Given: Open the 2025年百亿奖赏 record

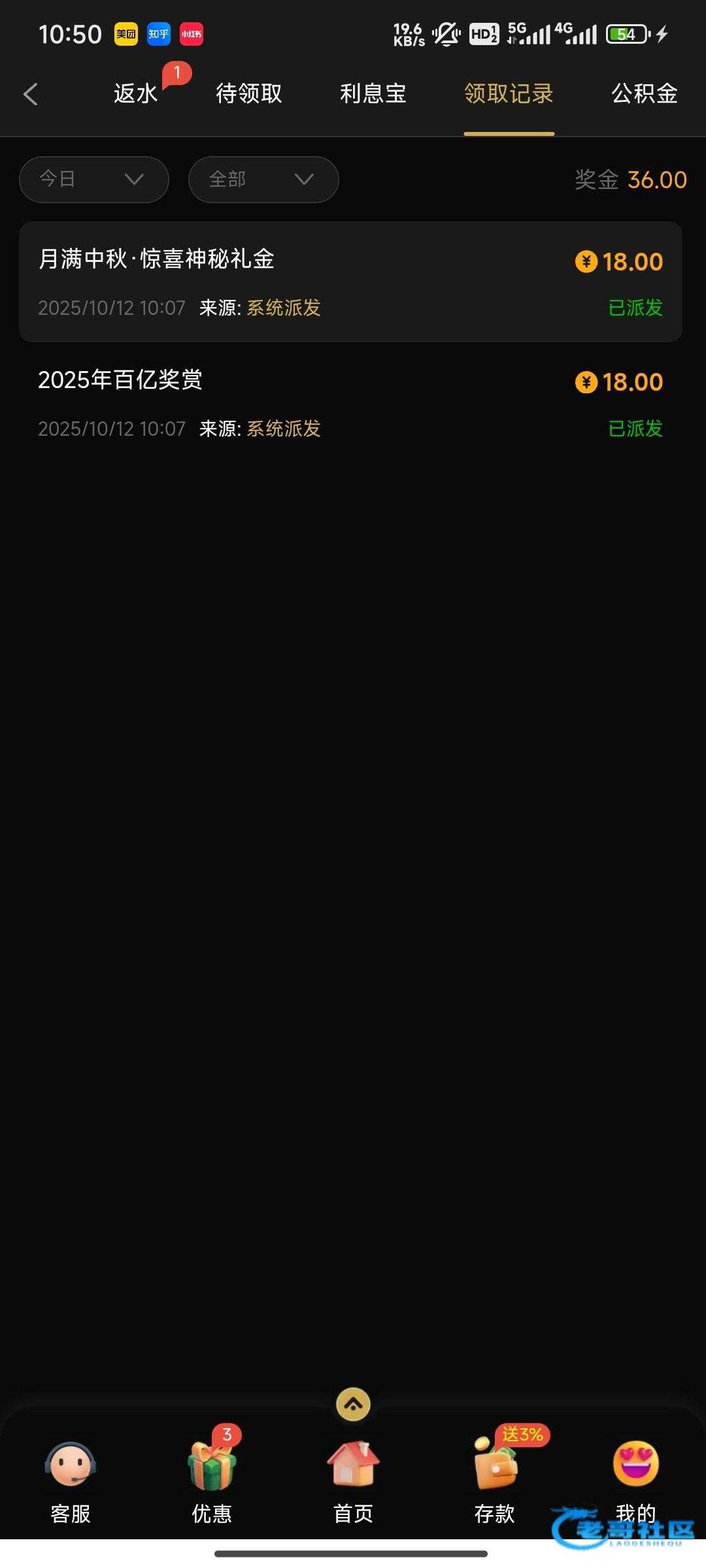Looking at the screenshot, I should (350, 402).
